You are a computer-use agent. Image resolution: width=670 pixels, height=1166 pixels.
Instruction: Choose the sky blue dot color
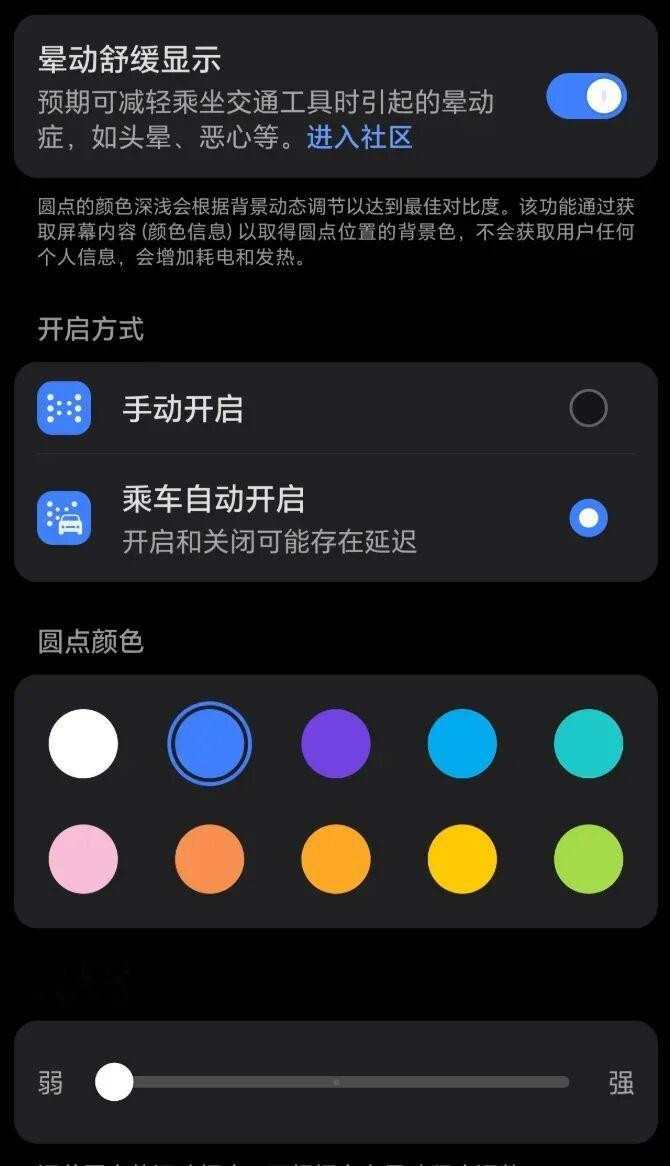coord(462,744)
